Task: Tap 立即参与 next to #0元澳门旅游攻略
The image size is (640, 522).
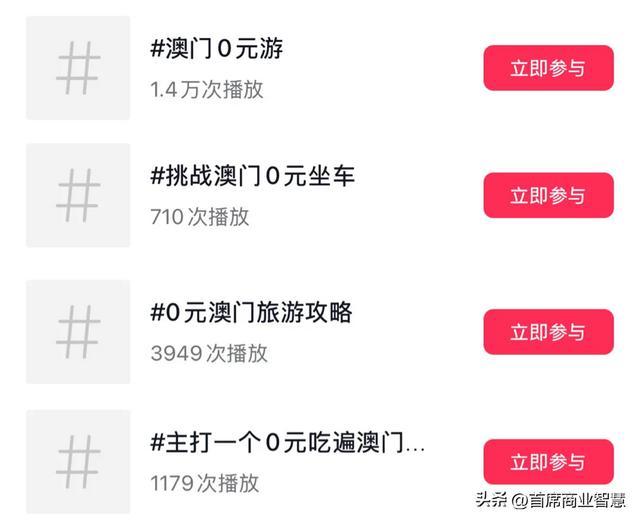Action: (547, 332)
